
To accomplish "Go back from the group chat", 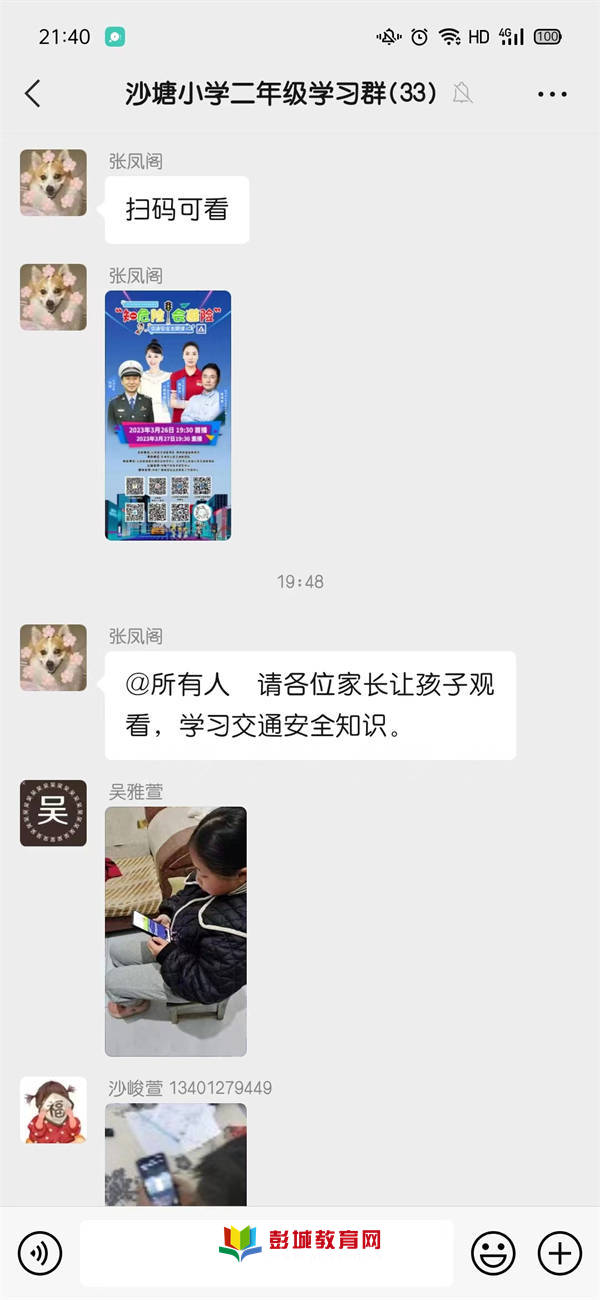I will point(33,94).
